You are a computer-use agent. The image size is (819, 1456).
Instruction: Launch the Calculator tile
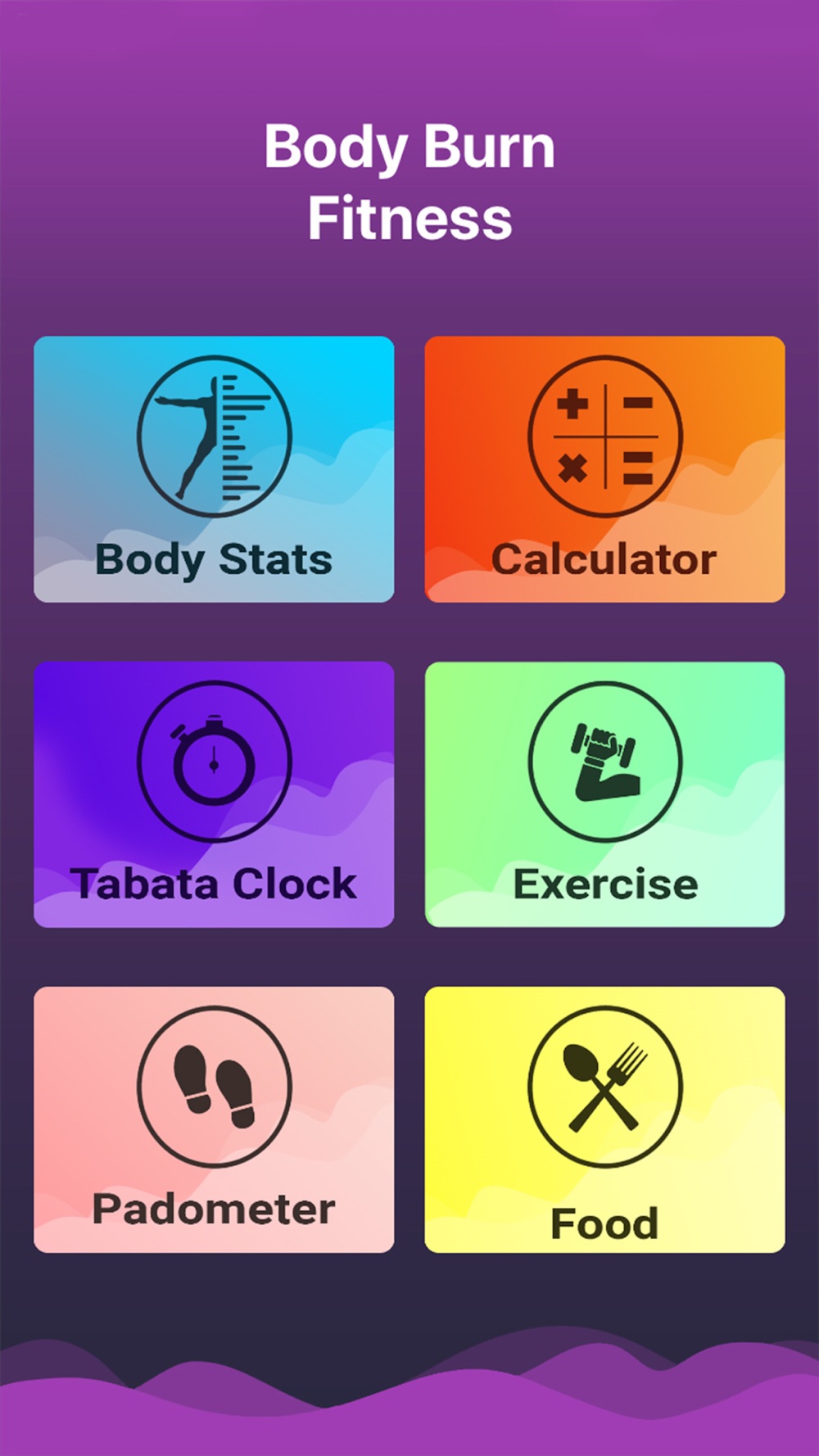coord(604,469)
